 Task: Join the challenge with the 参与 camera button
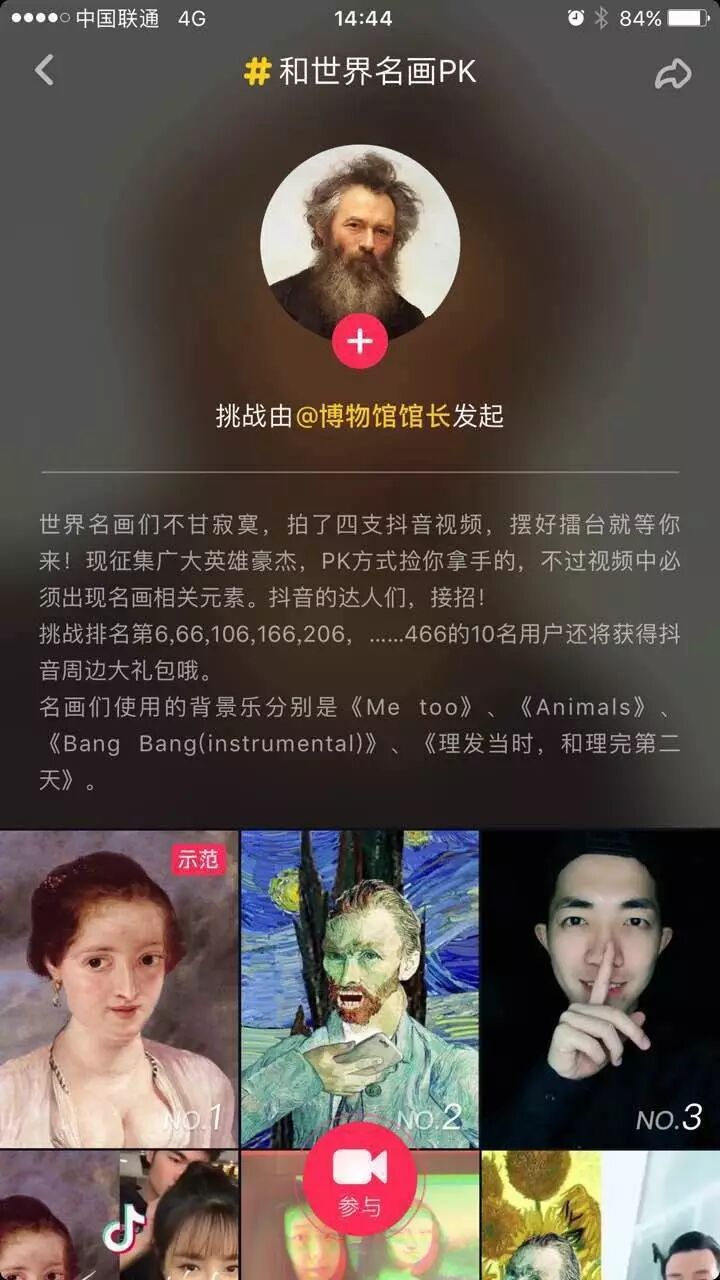coord(360,1178)
